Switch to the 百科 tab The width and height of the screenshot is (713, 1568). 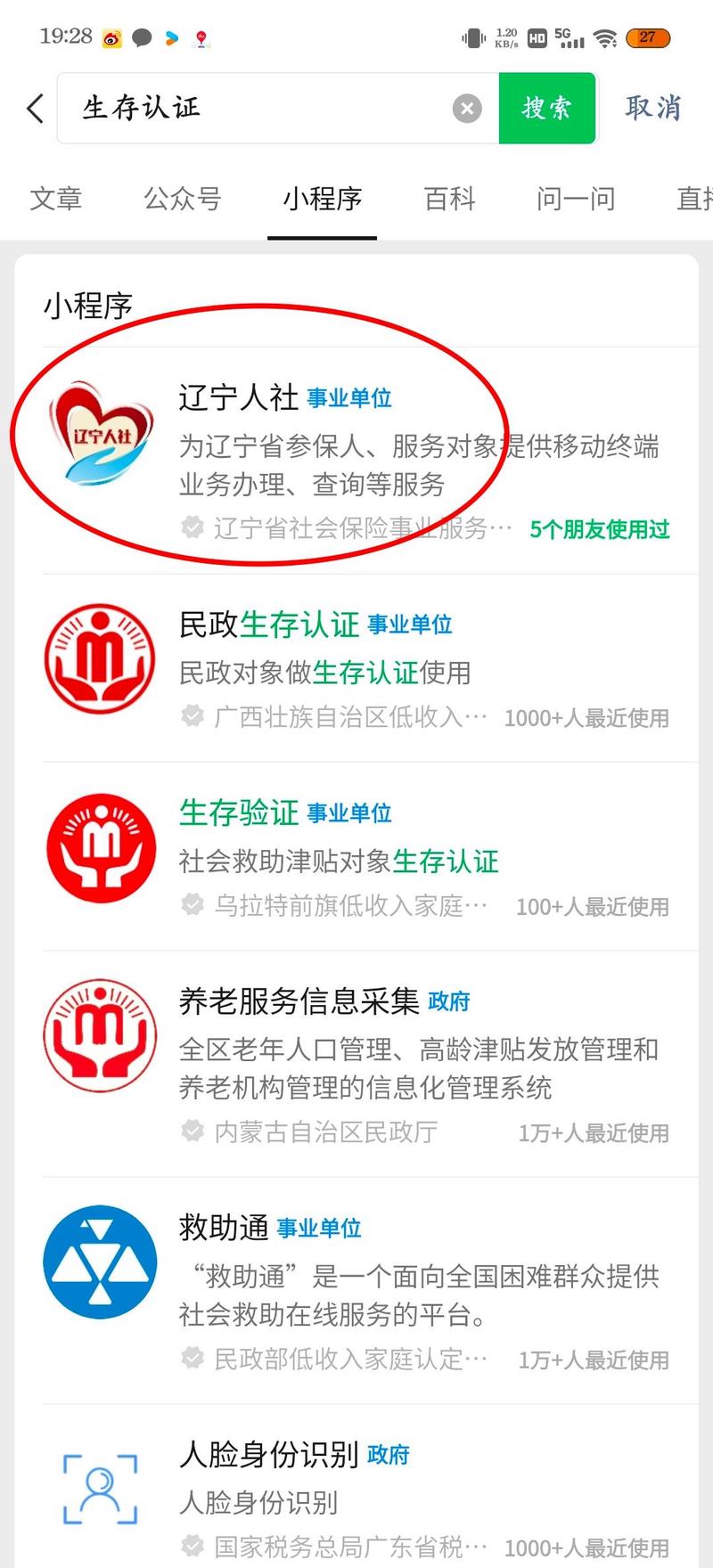point(449,199)
